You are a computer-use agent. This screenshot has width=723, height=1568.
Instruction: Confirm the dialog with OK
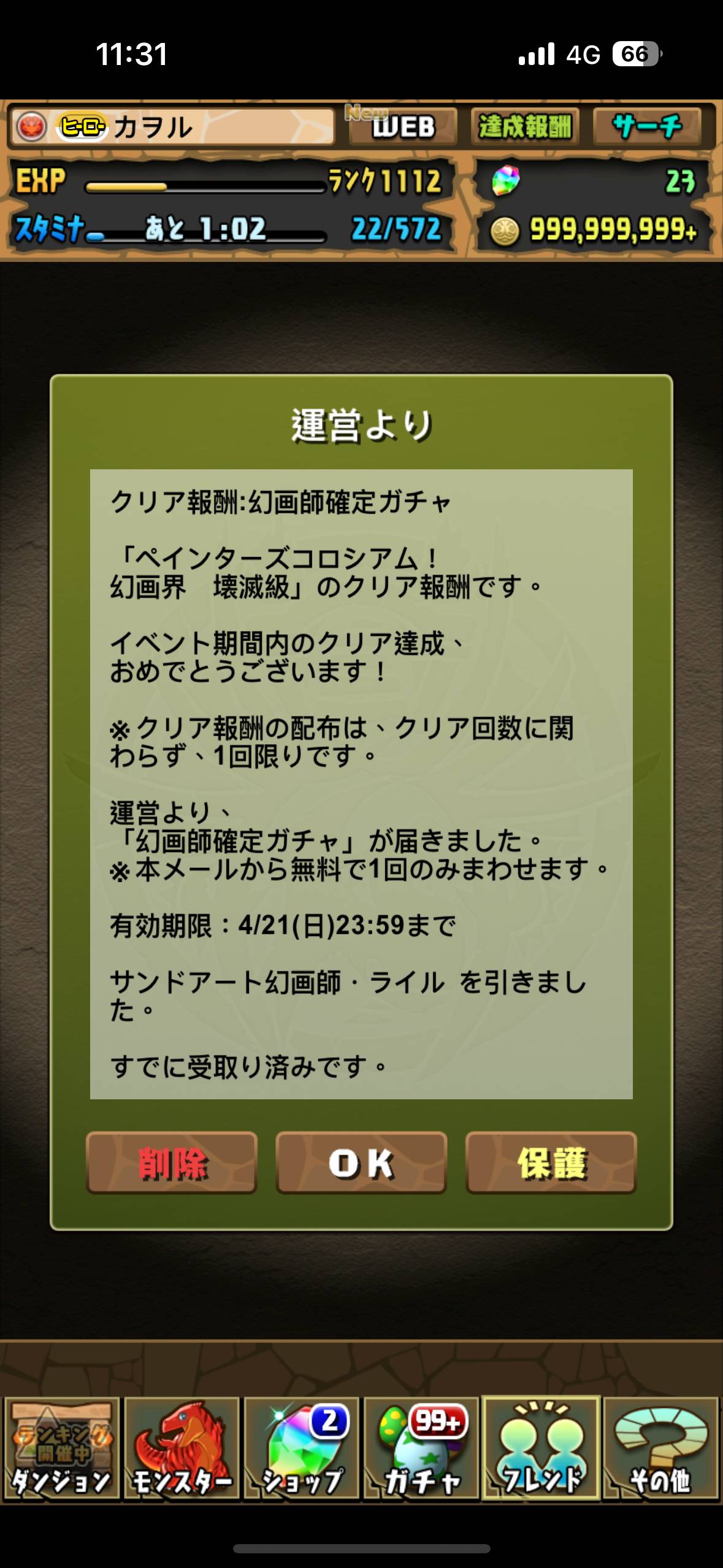[x=361, y=1163]
